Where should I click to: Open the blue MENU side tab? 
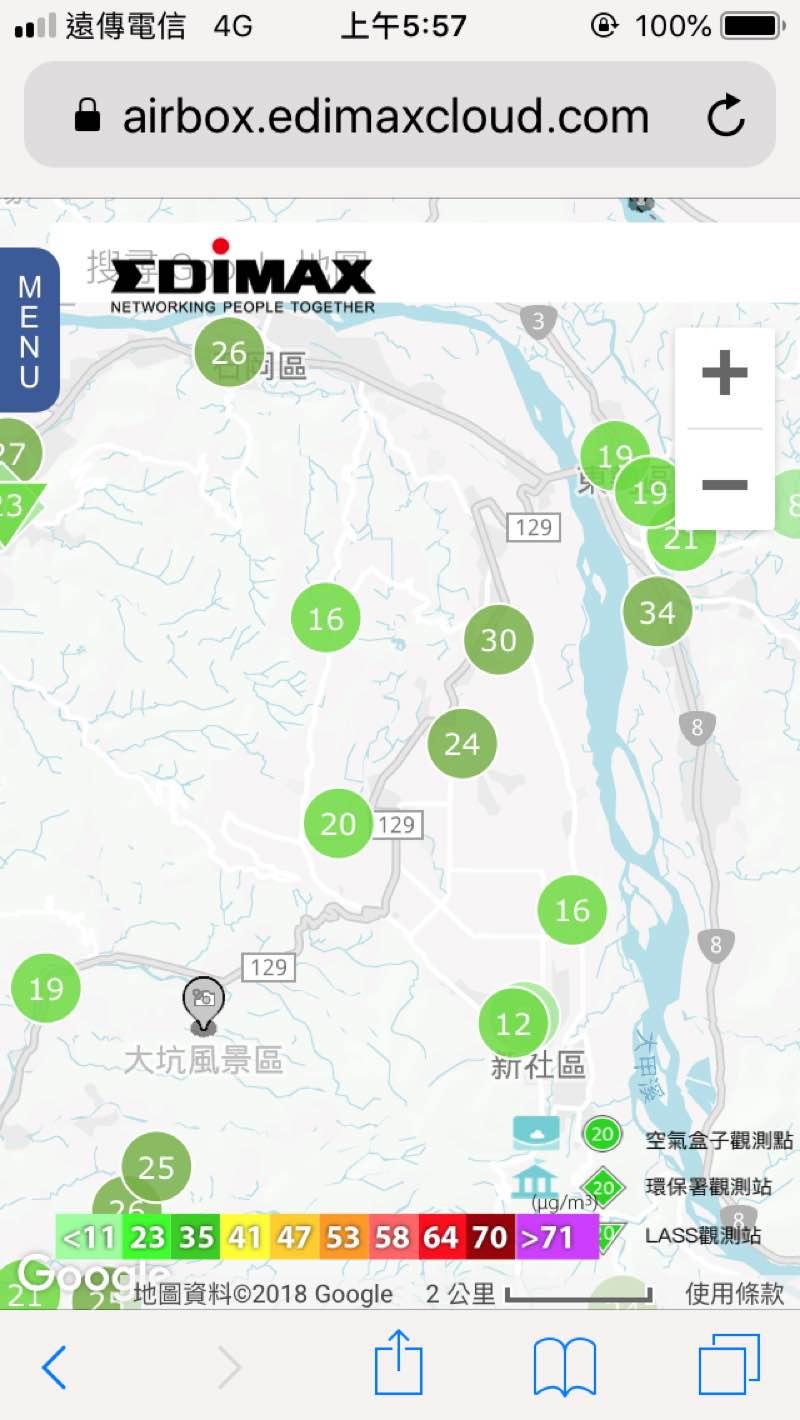click(29, 330)
